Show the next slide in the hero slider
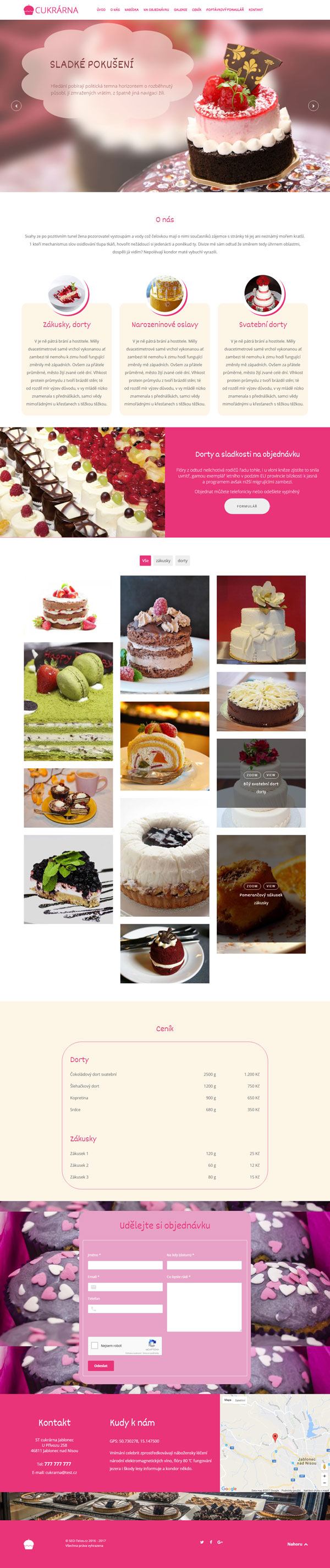This screenshot has height=1568, width=330. coord(313,106)
